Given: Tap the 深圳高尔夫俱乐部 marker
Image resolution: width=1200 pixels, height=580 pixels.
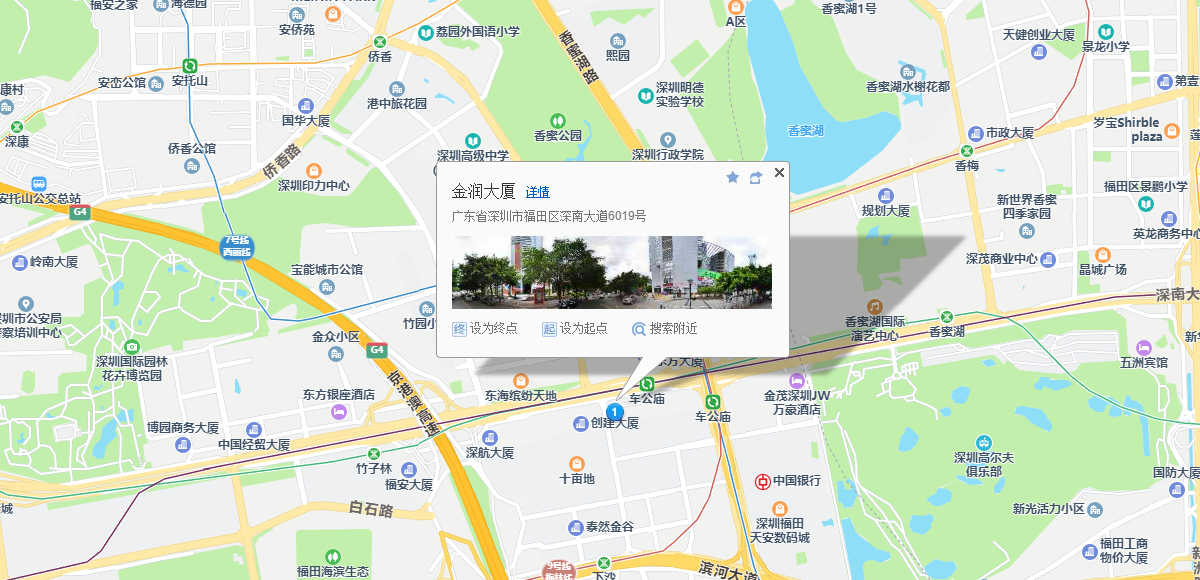Looking at the screenshot, I should point(984,442).
